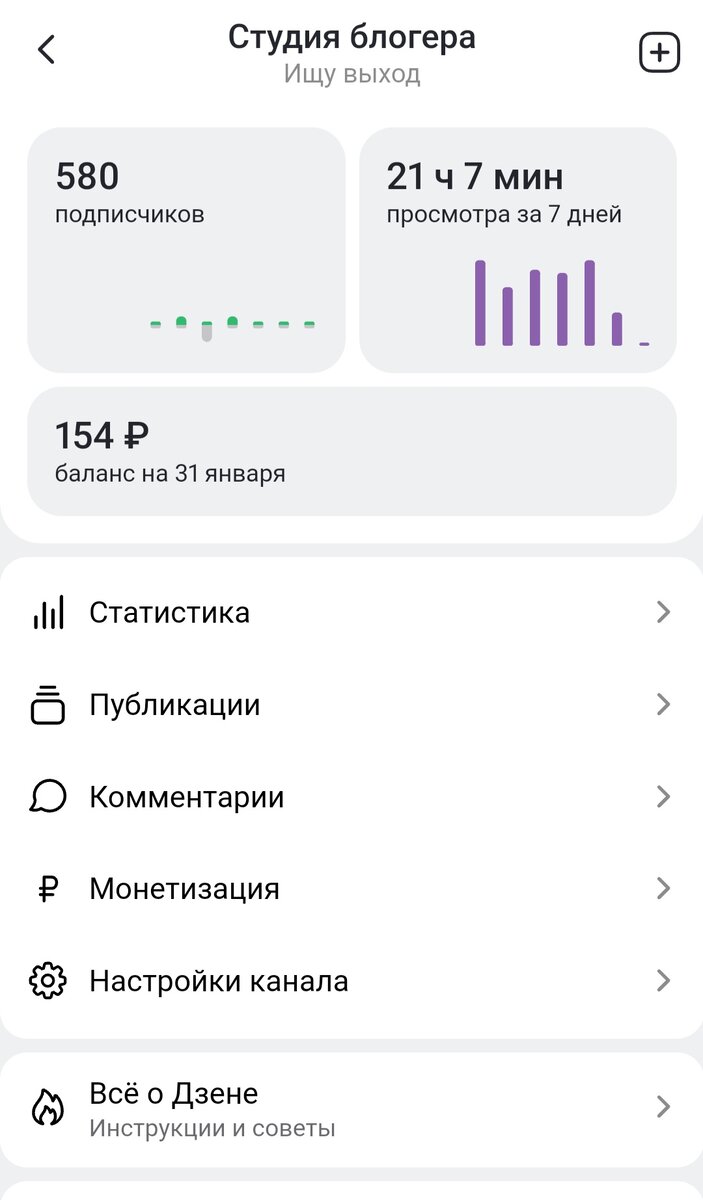Create a new publication with plus icon
The height and width of the screenshot is (1200, 703).
pyautogui.click(x=659, y=53)
